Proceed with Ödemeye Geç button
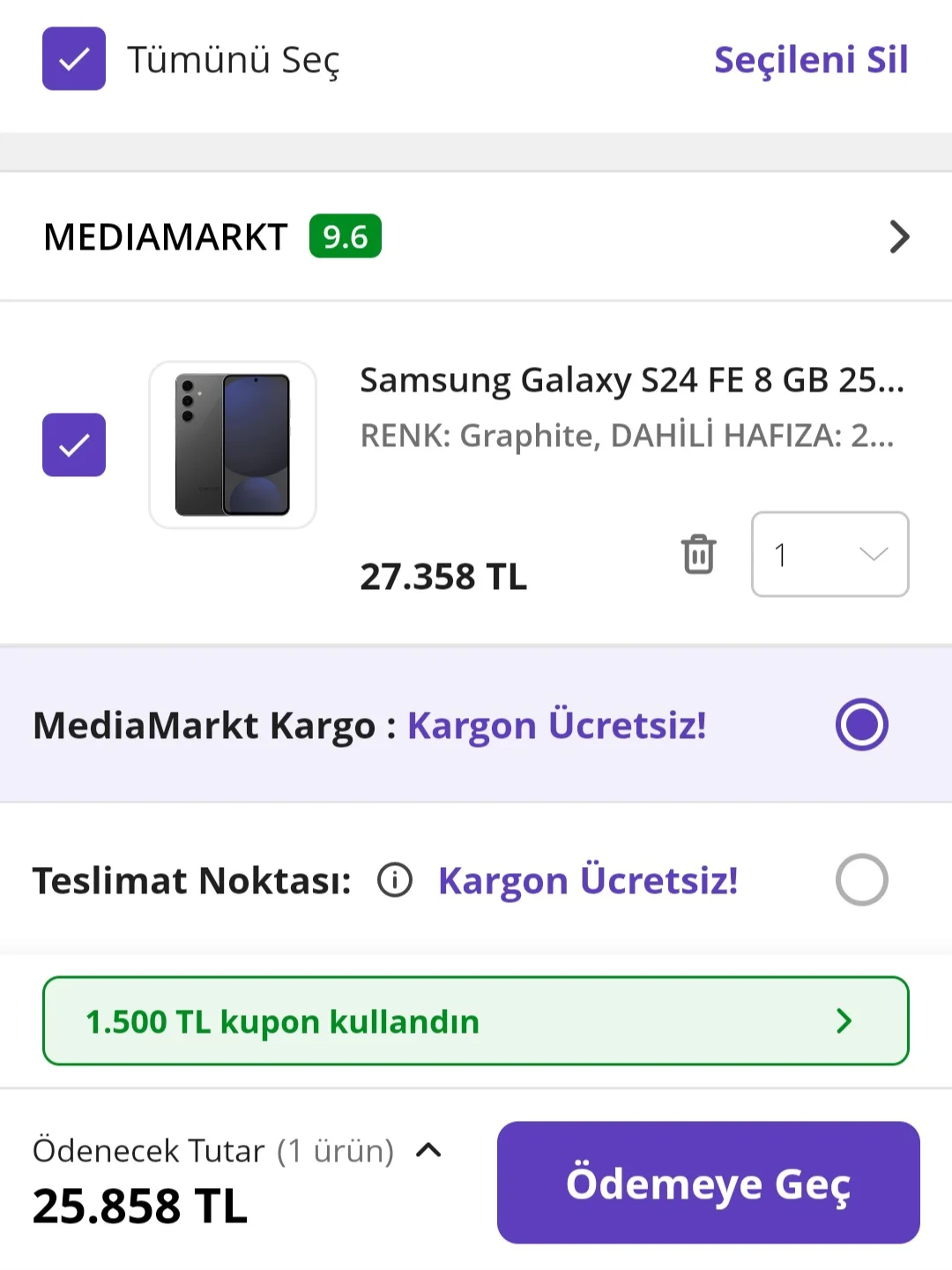This screenshot has width=952, height=1270. pyautogui.click(x=708, y=1183)
